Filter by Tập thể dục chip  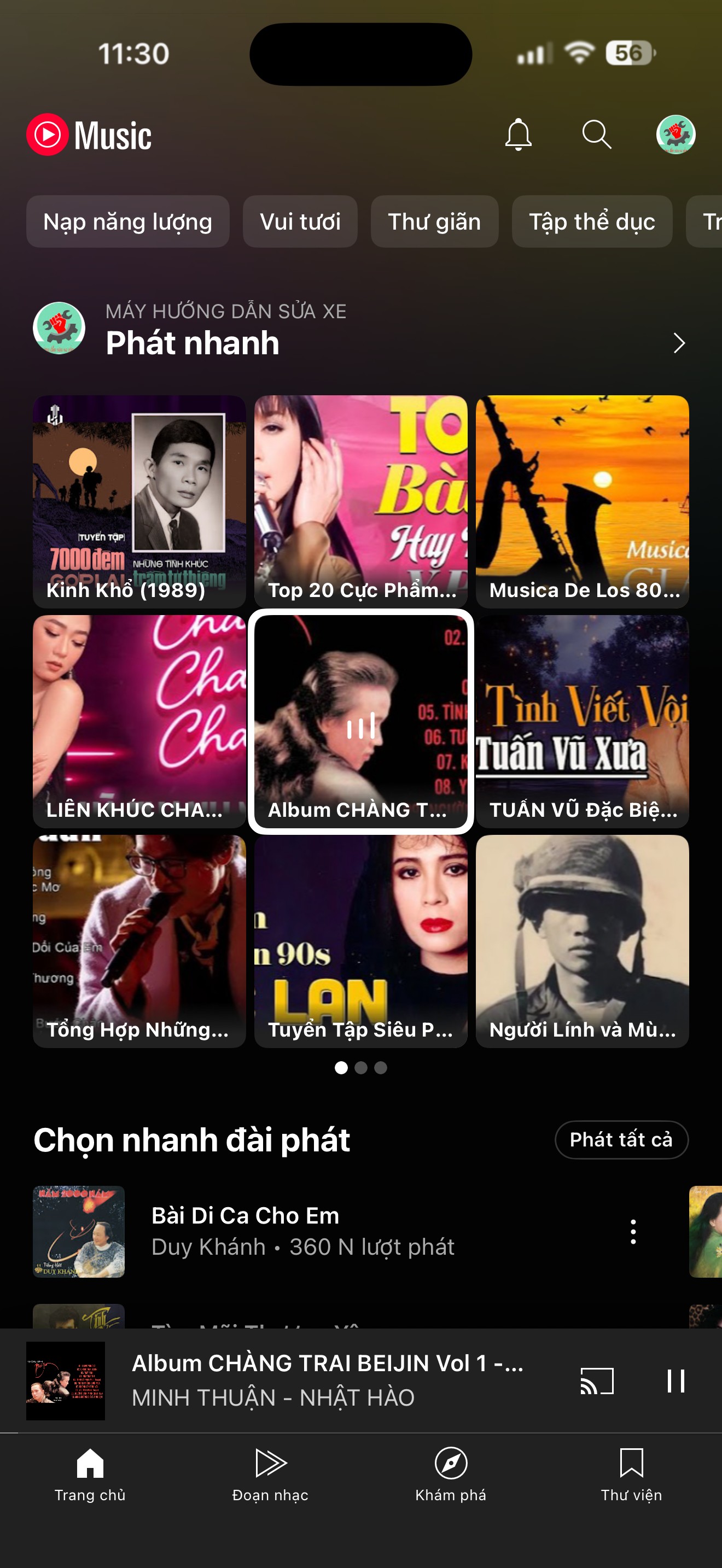click(x=592, y=221)
